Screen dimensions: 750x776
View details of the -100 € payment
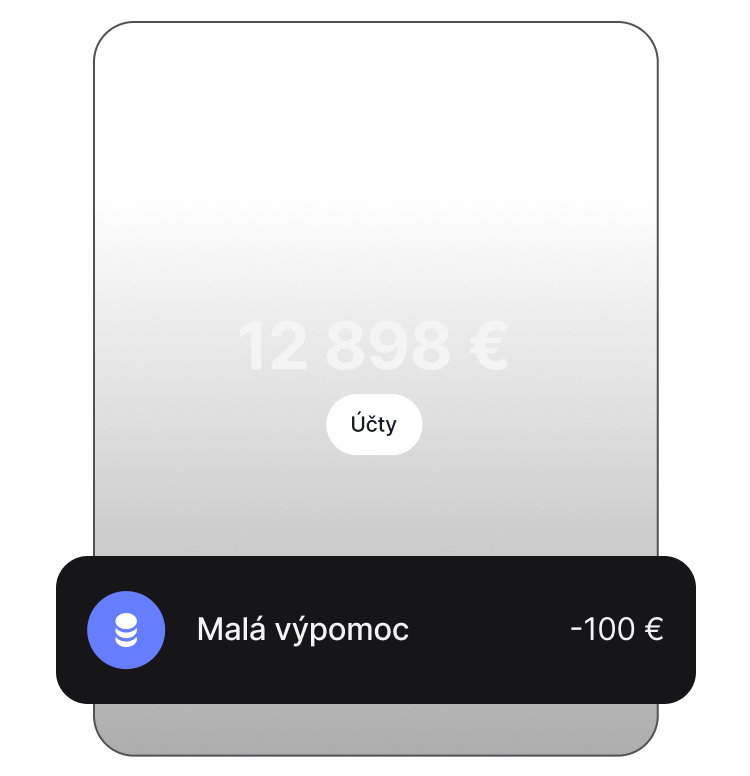tap(618, 630)
